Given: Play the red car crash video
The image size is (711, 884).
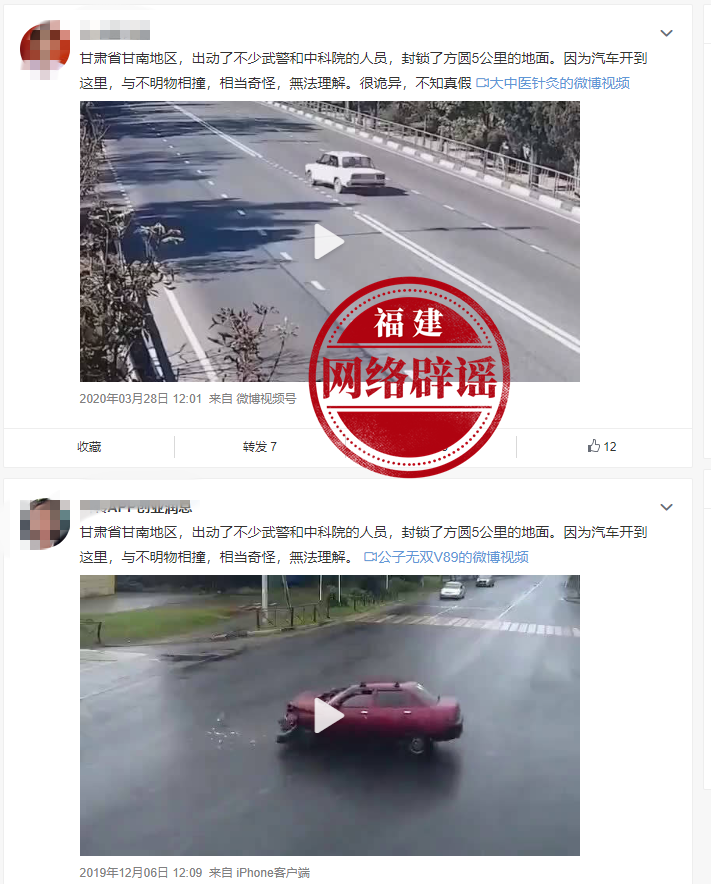Looking at the screenshot, I should [329, 715].
